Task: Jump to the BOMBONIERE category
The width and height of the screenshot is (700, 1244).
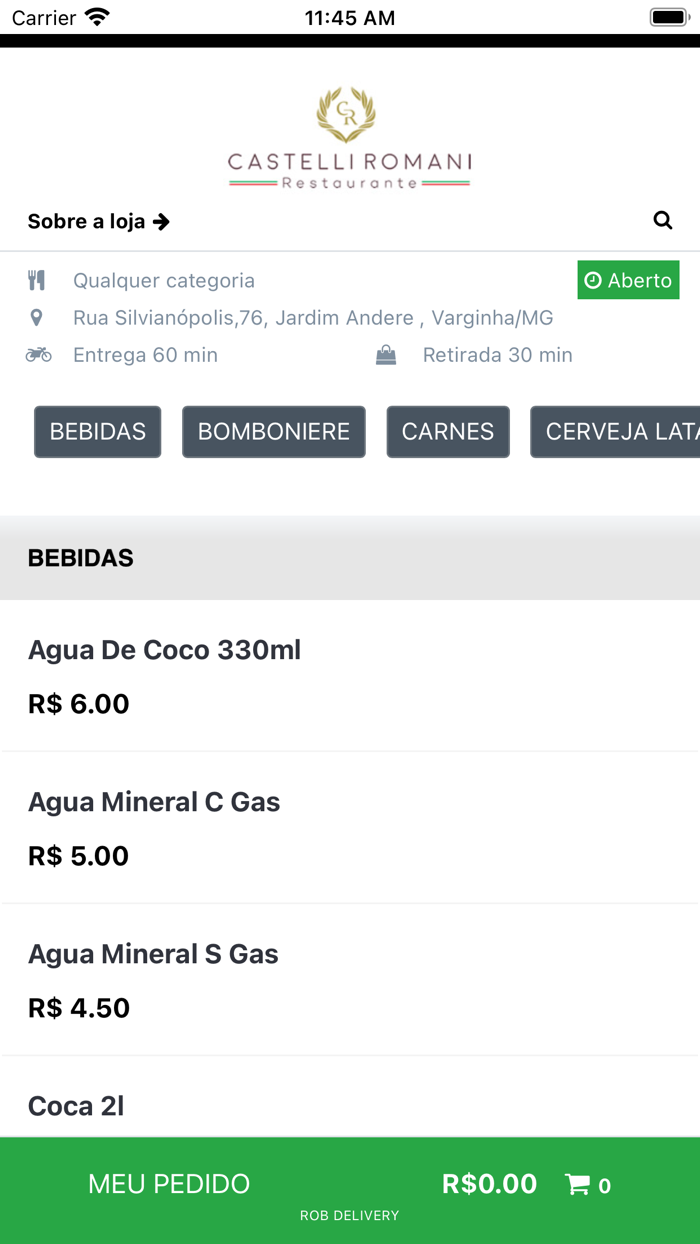Action: pyautogui.click(x=273, y=432)
